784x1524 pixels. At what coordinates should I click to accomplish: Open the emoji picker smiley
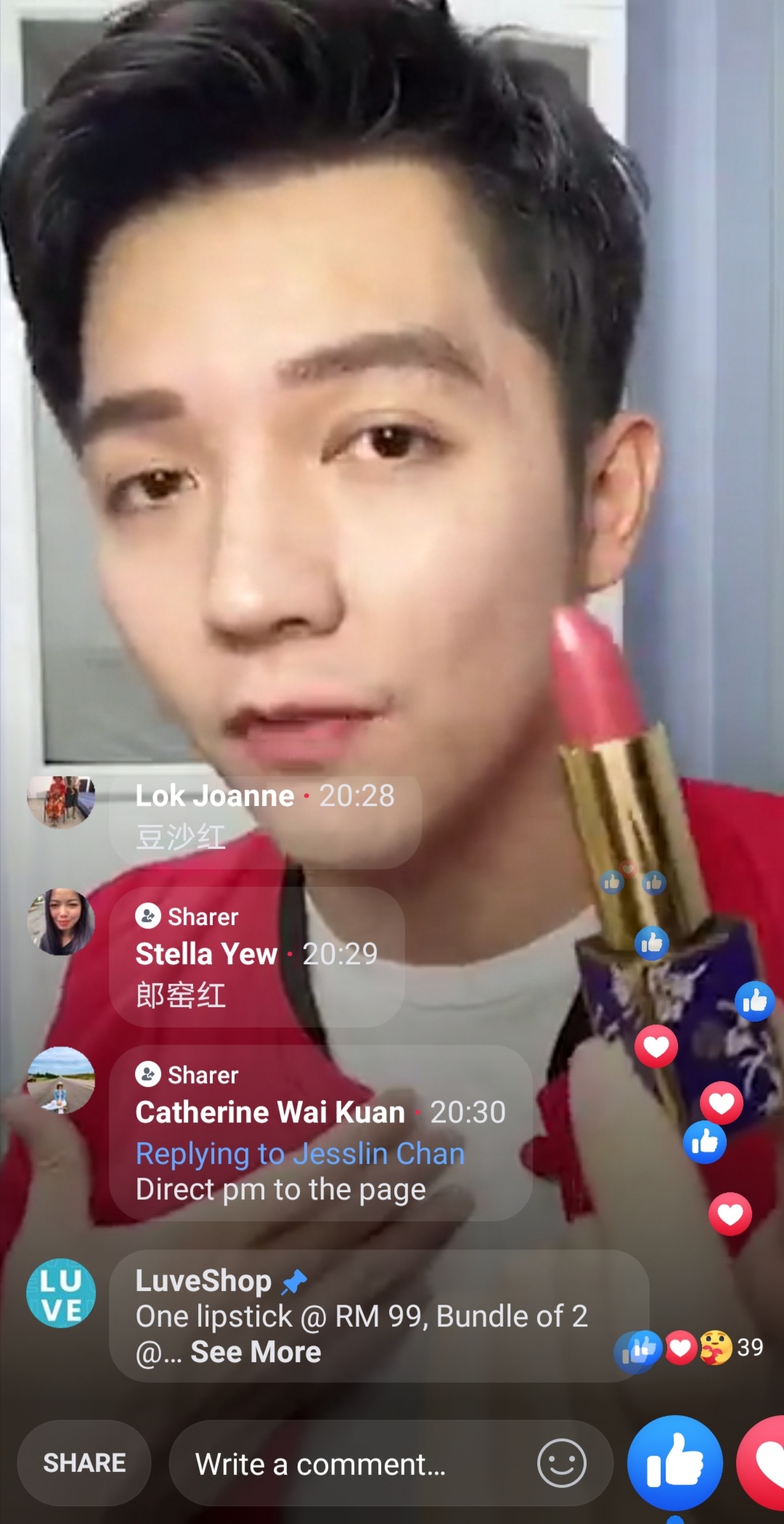[561, 1463]
